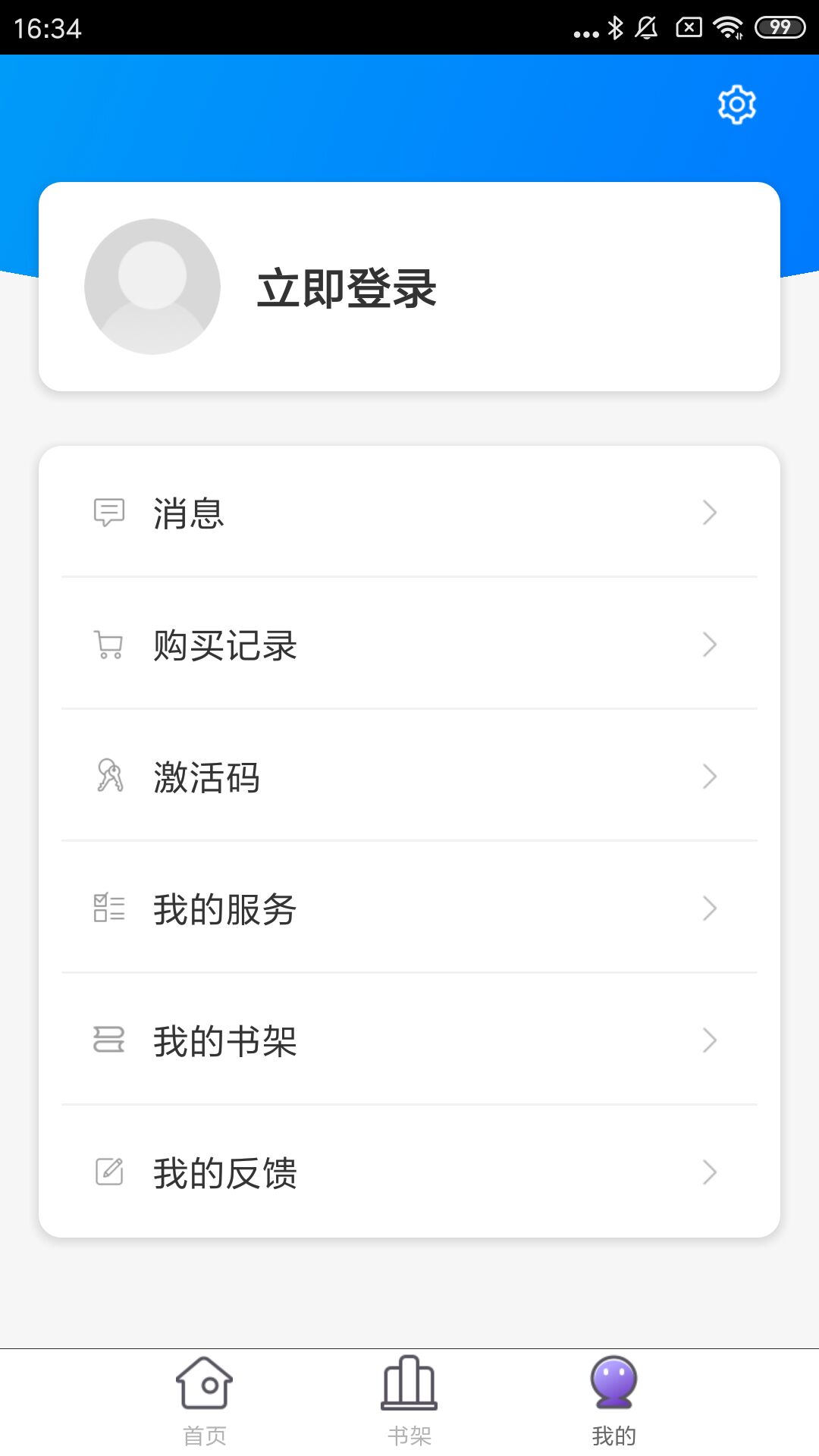
Task: Open the 激活码 activation code row
Action: click(409, 777)
